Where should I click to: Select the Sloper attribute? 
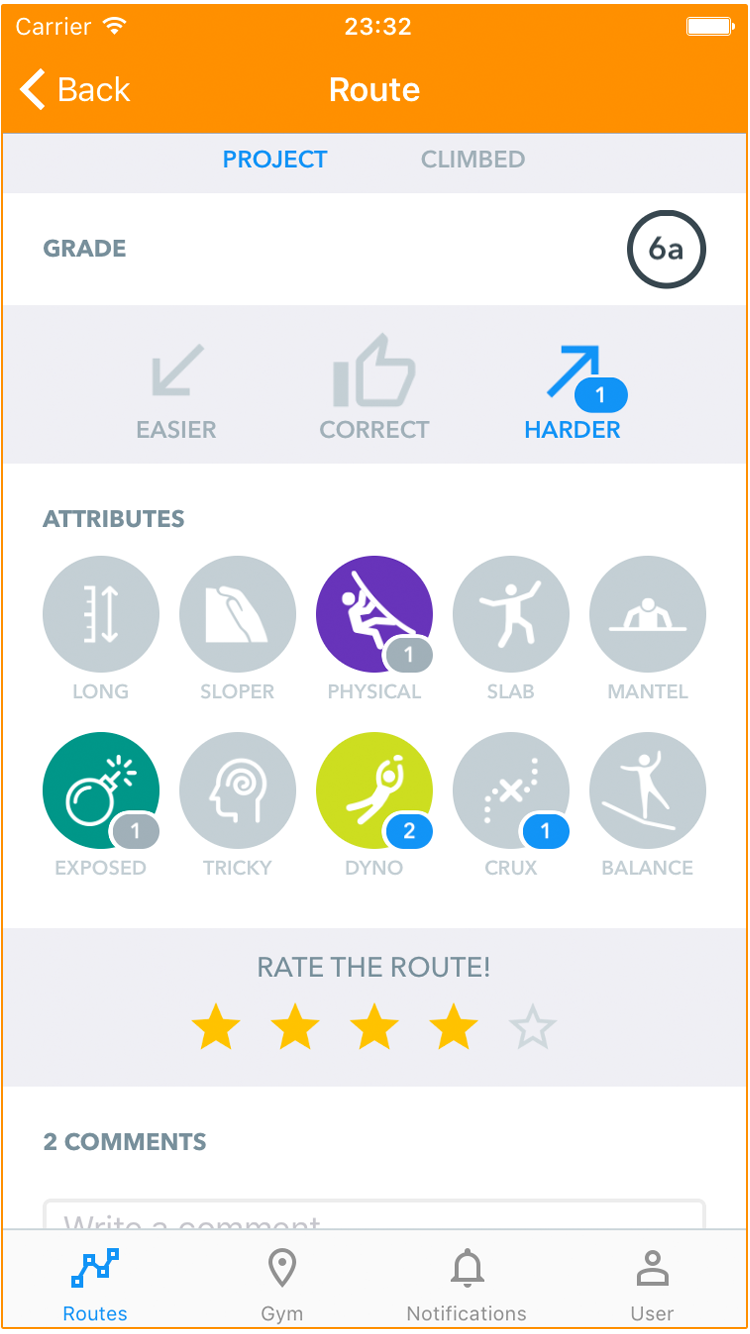pyautogui.click(x=237, y=614)
